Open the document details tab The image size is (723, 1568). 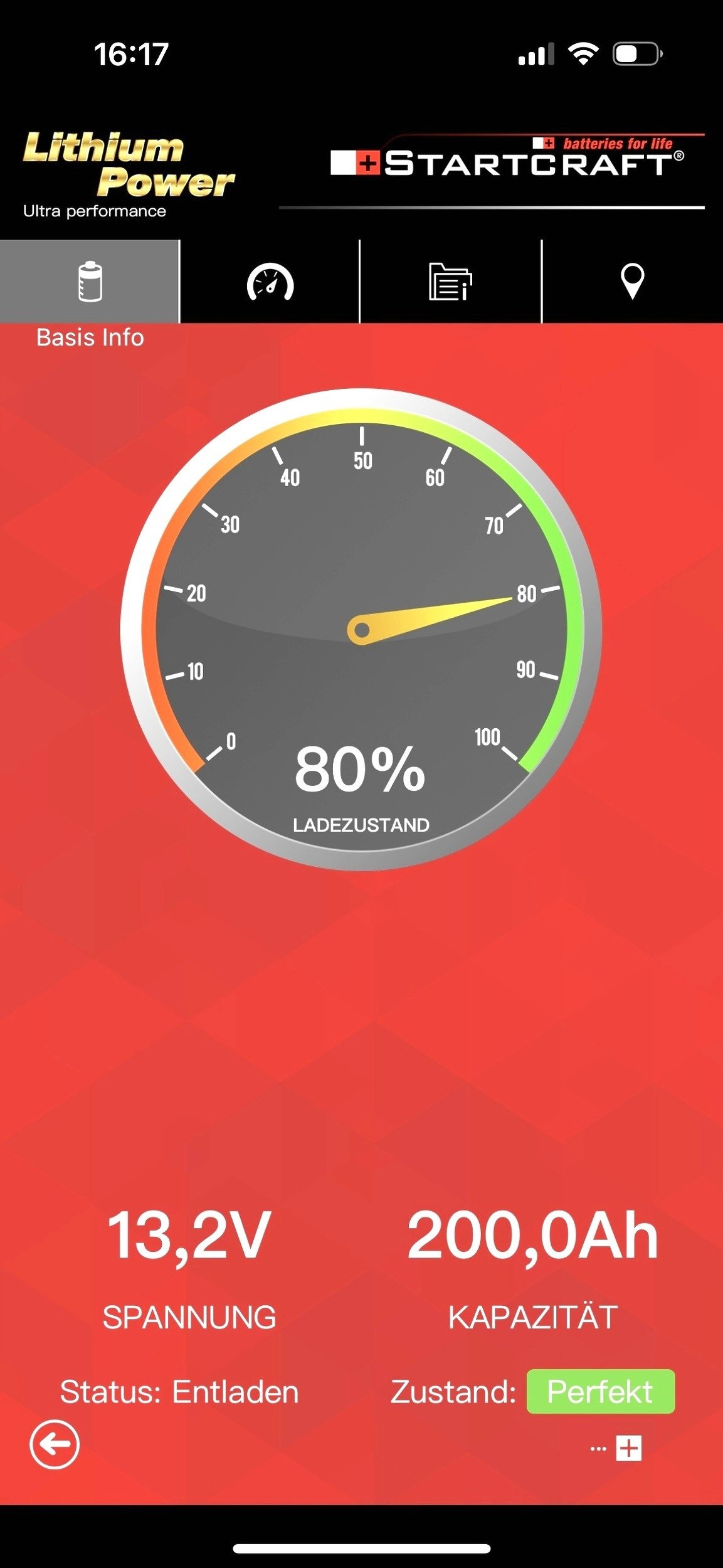click(x=450, y=282)
